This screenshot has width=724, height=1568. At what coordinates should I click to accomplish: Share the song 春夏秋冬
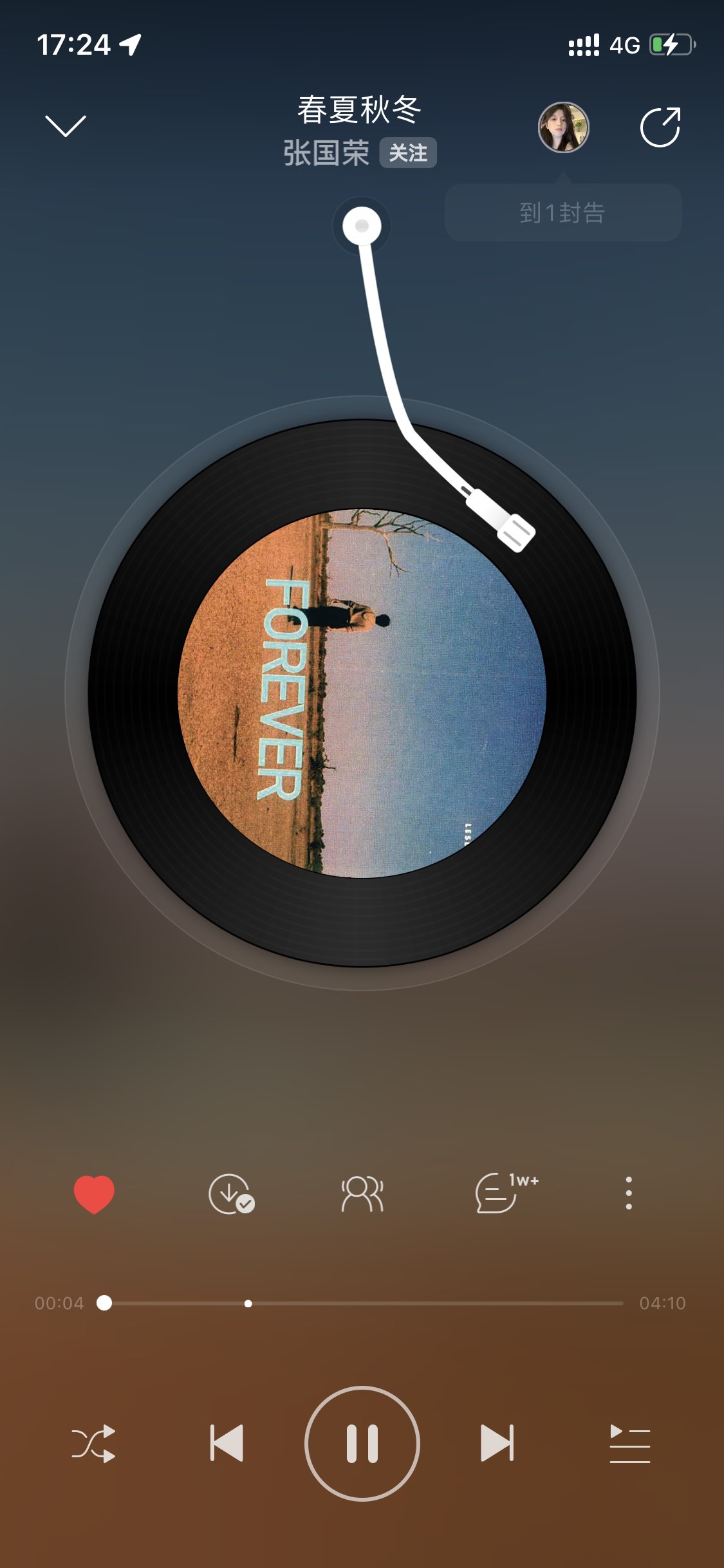click(x=660, y=127)
